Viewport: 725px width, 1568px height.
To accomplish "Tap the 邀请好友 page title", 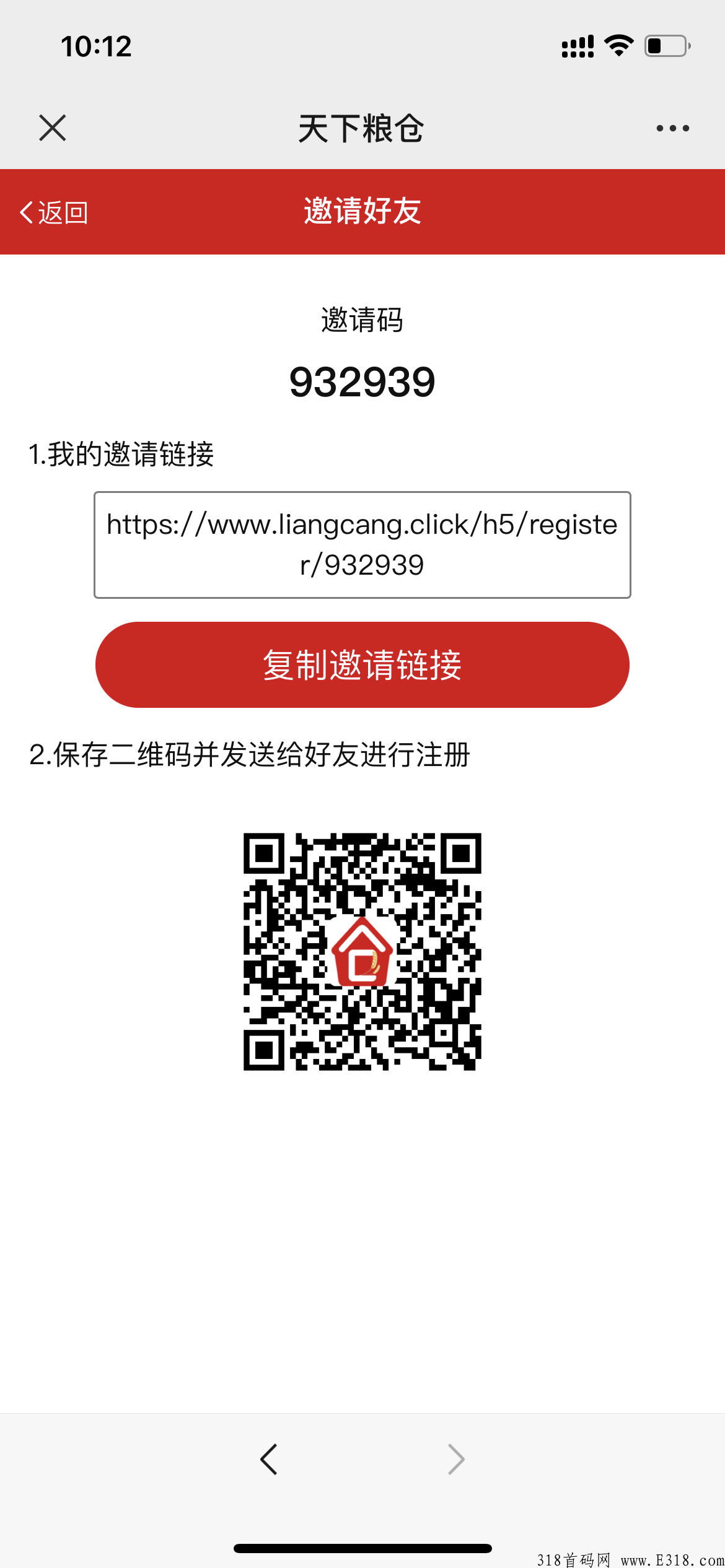I will point(362,212).
